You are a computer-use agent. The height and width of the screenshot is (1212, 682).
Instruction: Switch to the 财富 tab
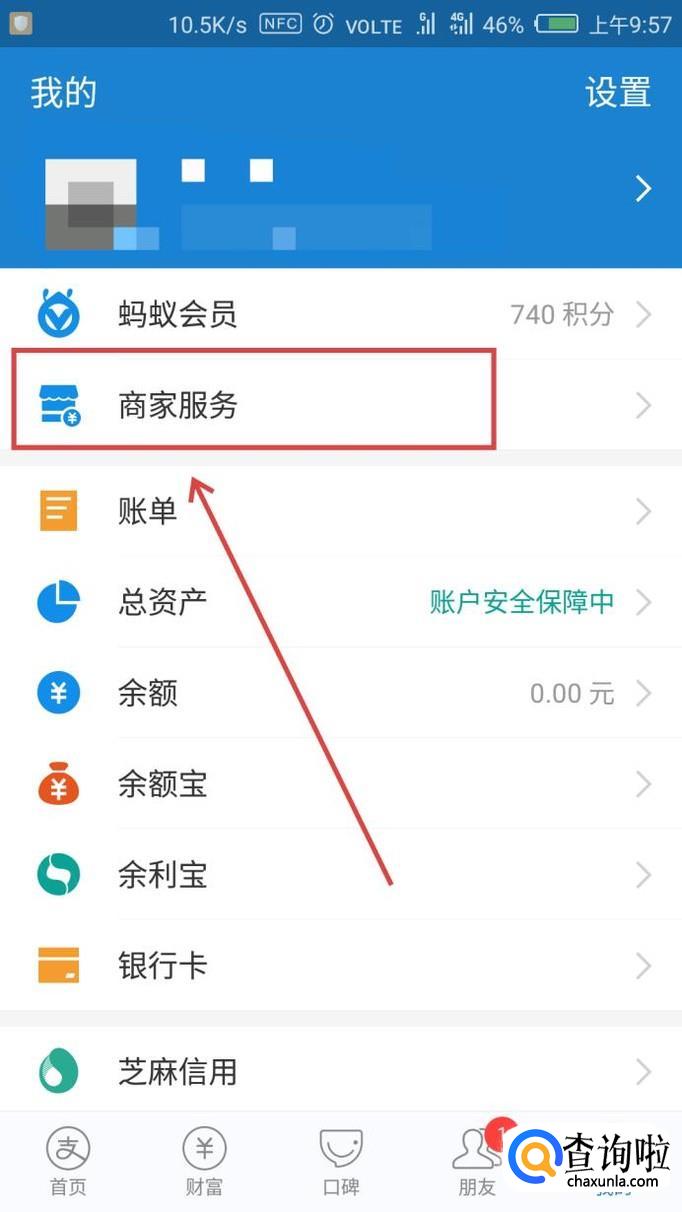204,1162
